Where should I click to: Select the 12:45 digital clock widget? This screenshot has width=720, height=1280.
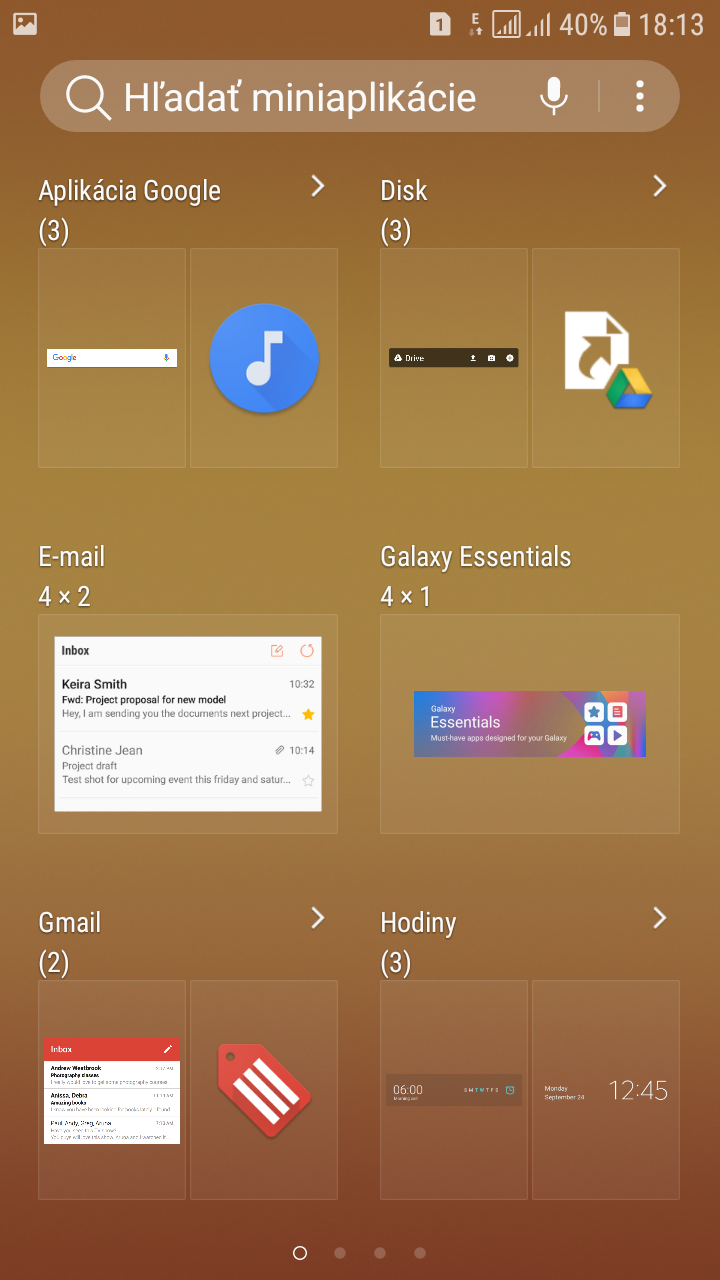tap(606, 1090)
